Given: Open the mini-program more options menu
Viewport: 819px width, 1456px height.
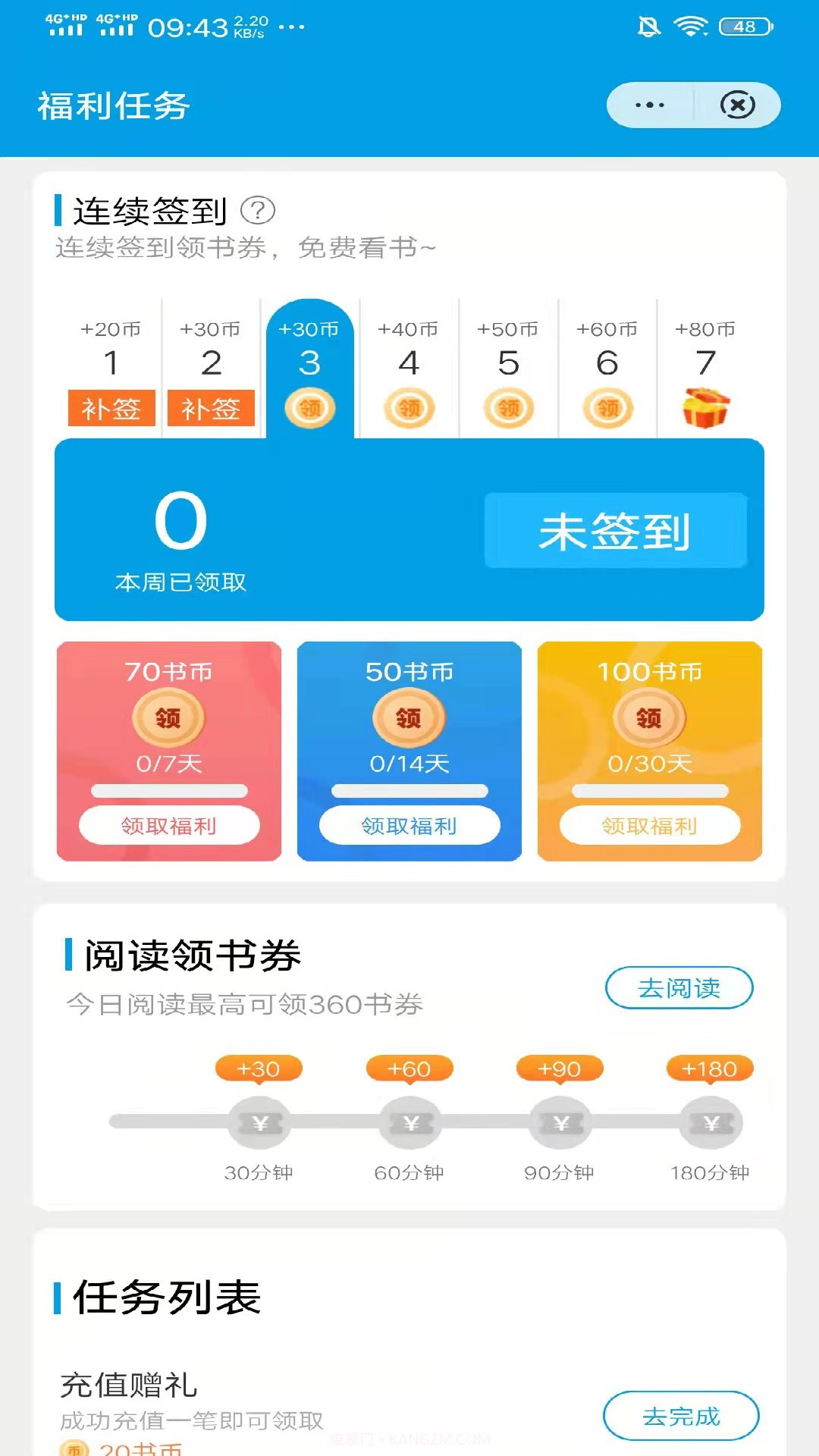Looking at the screenshot, I should point(648,105).
